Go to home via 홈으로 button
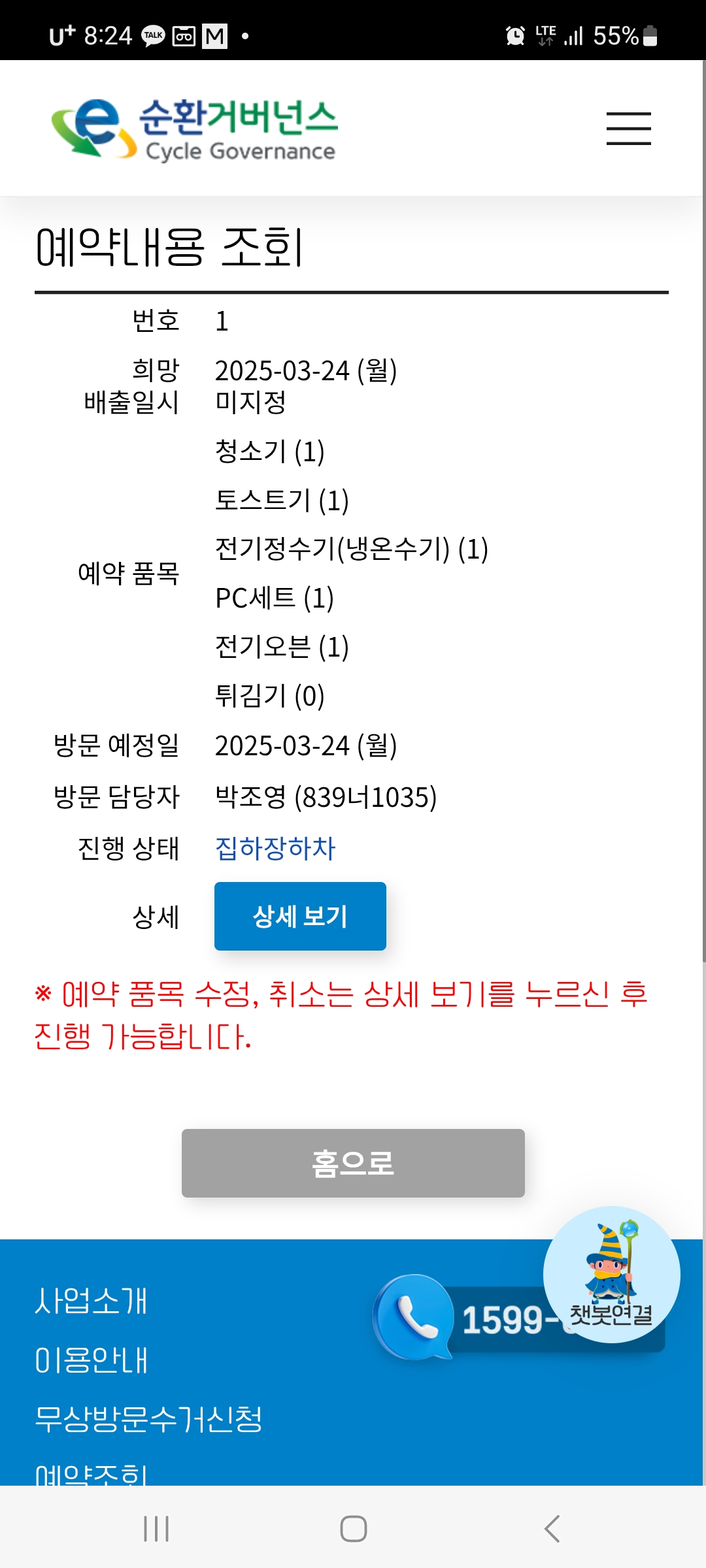 (x=353, y=1163)
